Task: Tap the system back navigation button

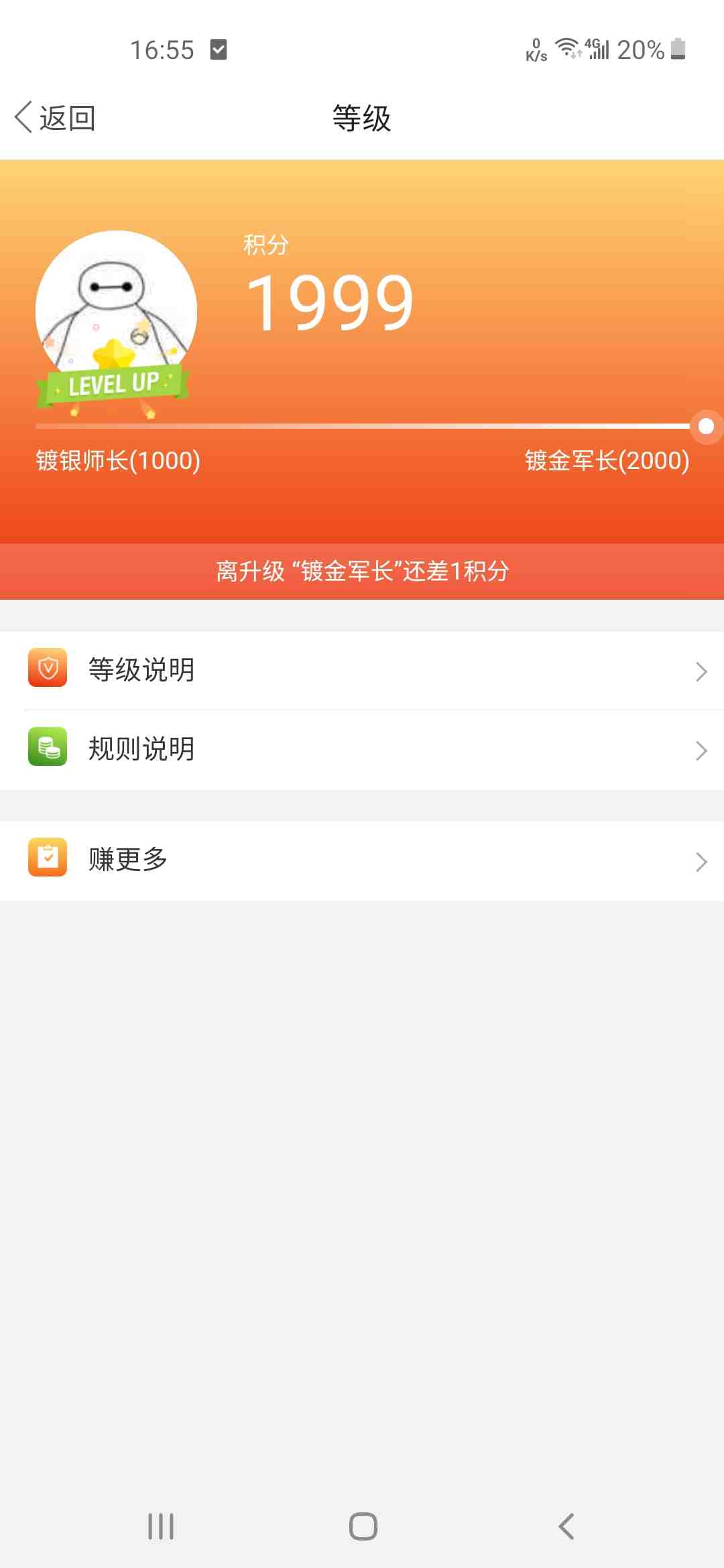Action: coord(566,1526)
